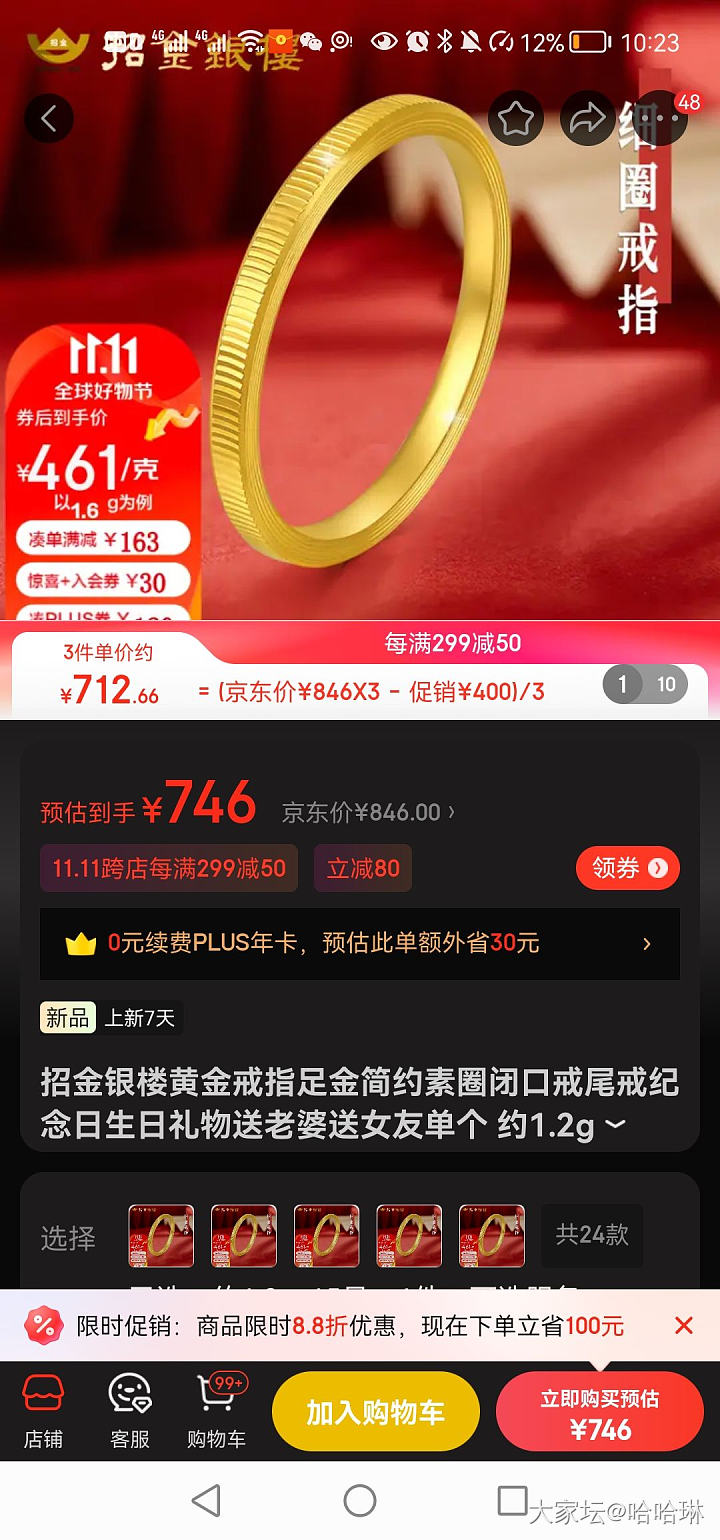The height and width of the screenshot is (1540, 720).
Task: Dismiss the 限时促销 banner
Action: click(684, 1326)
